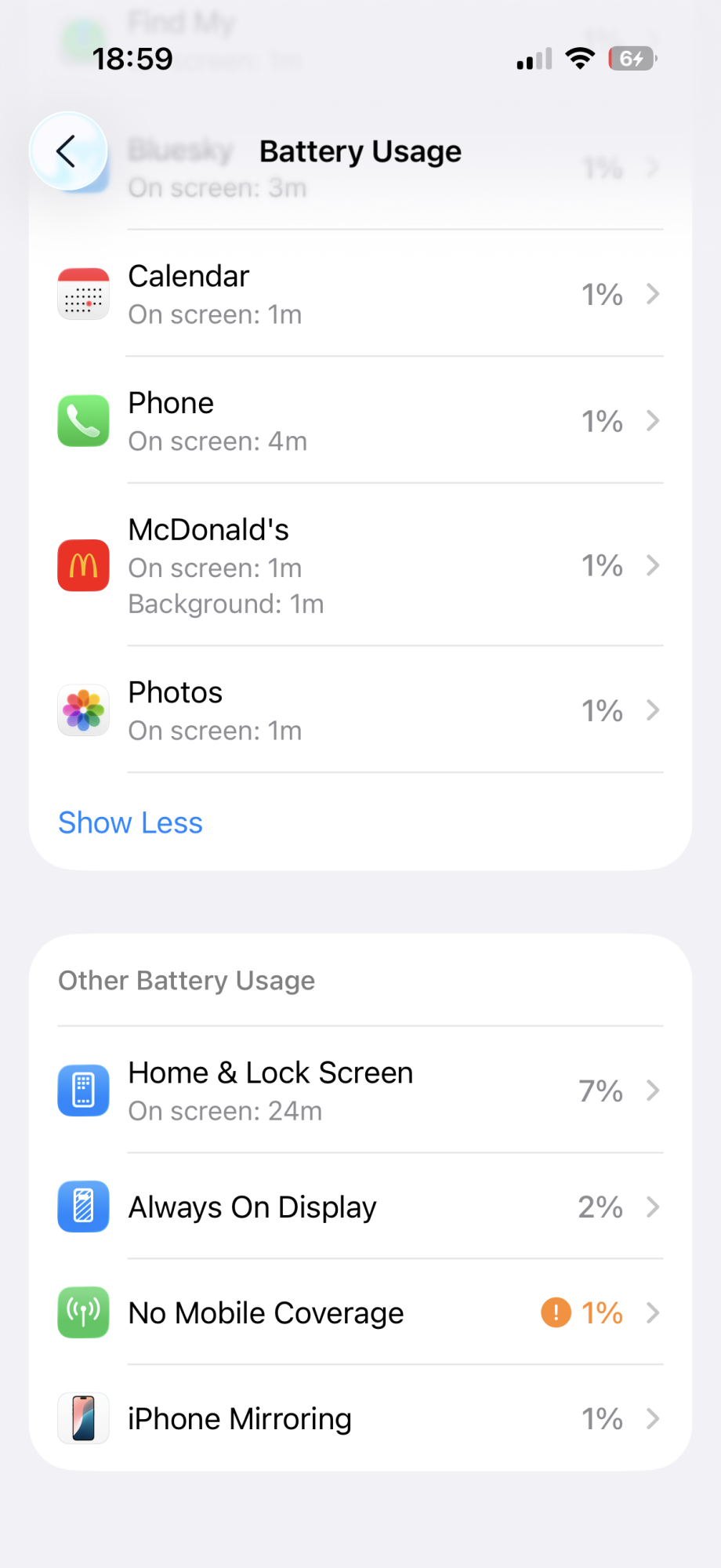
Task: Open Home & Lock Screen usage
Action: point(360,1091)
